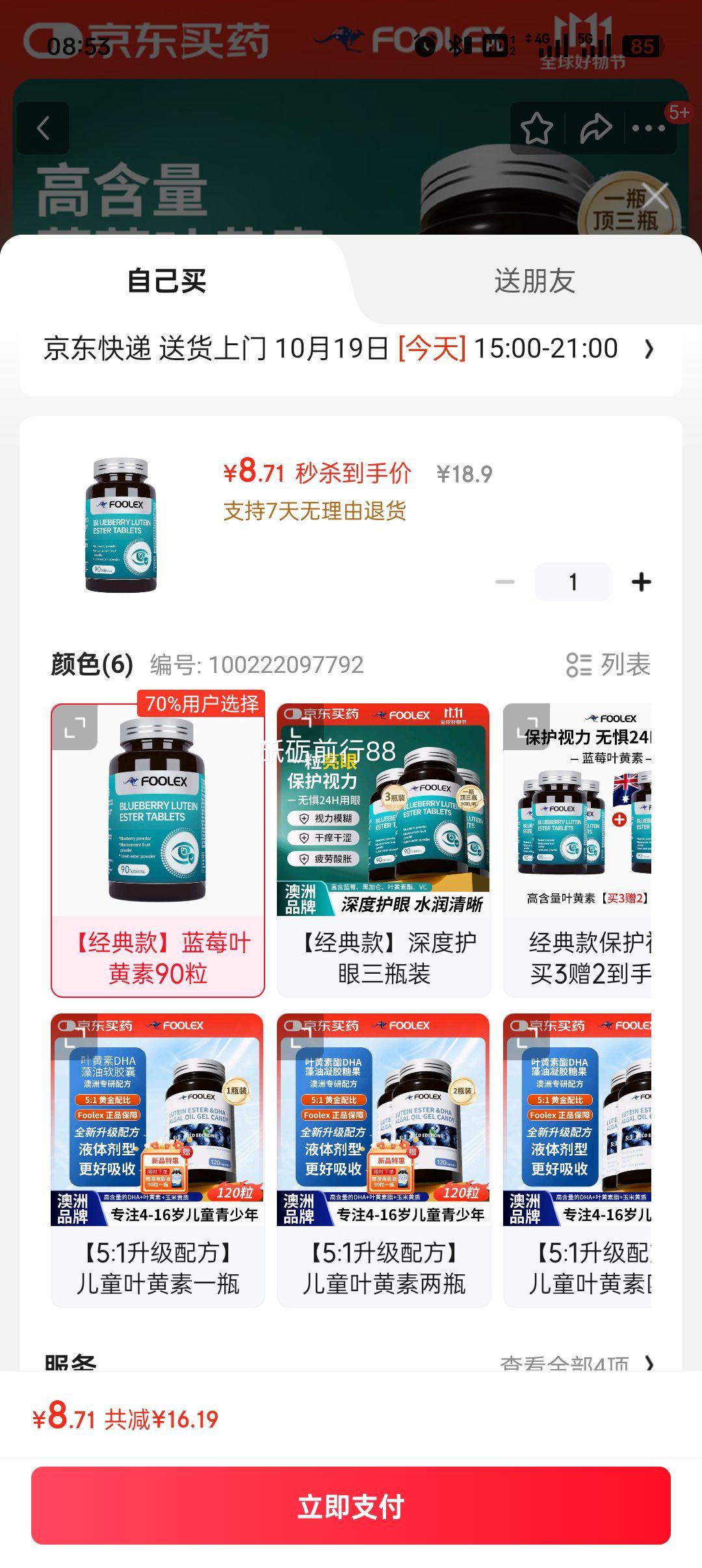Enlarge the product bottle image beside the price
The width and height of the screenshot is (702, 1568).
[122, 525]
